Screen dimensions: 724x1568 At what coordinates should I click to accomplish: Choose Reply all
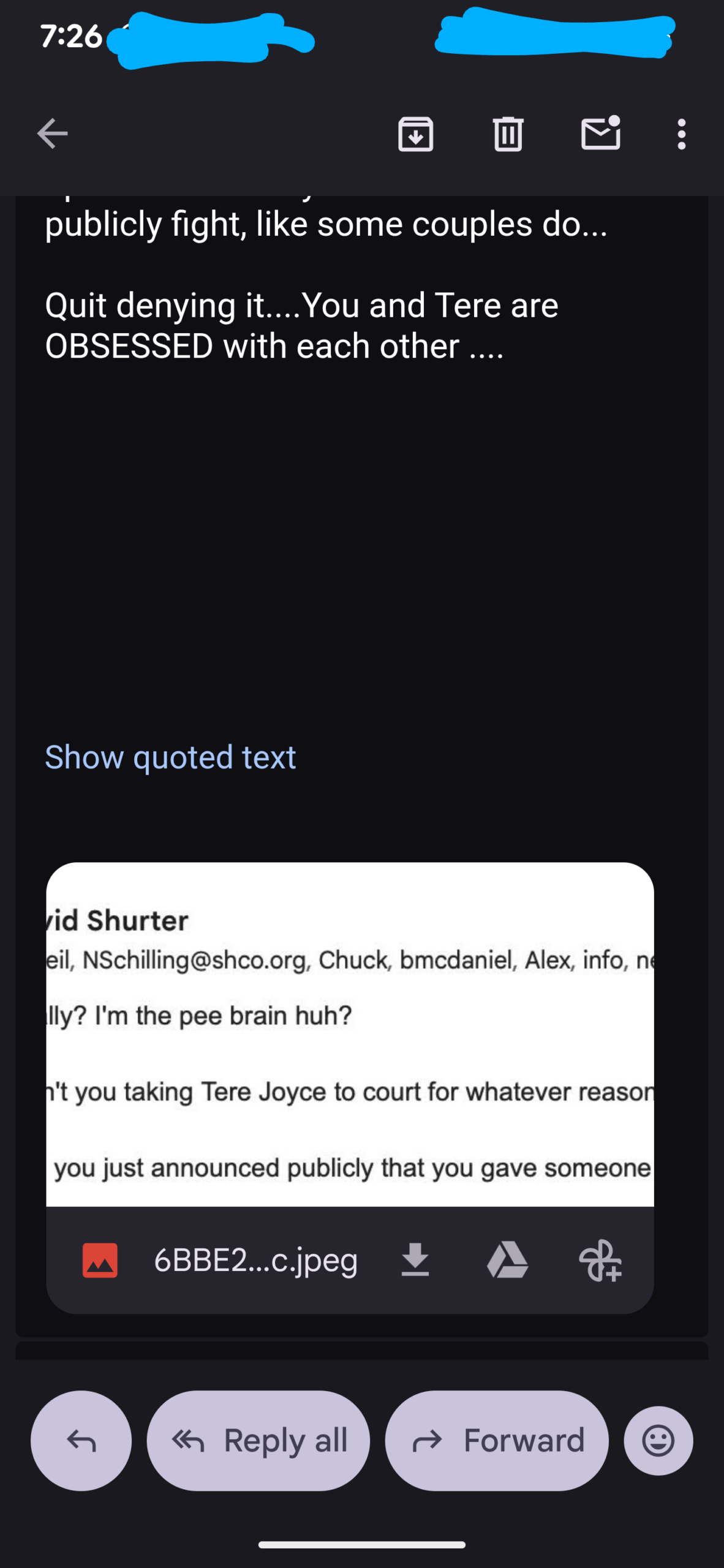click(x=258, y=1441)
